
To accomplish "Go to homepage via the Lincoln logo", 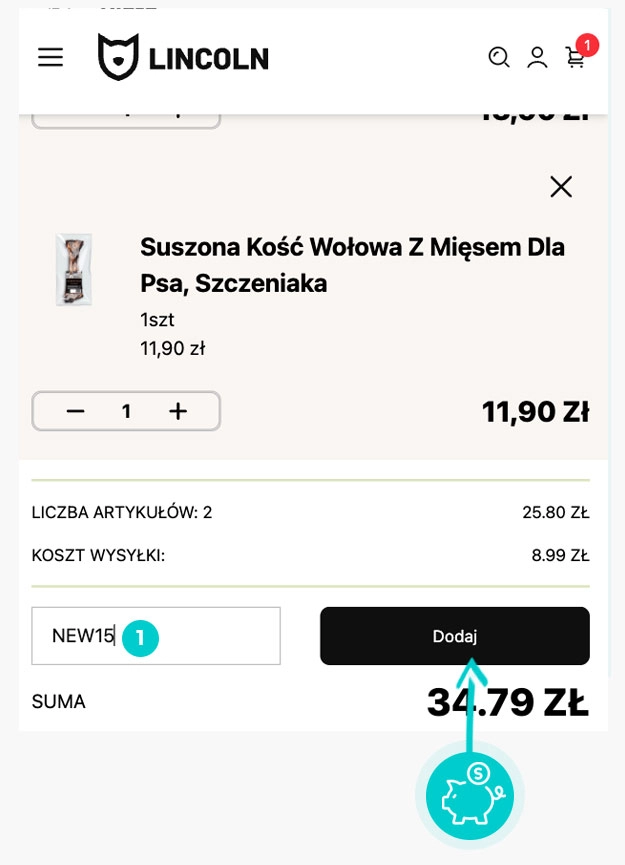I will pyautogui.click(x=183, y=58).
